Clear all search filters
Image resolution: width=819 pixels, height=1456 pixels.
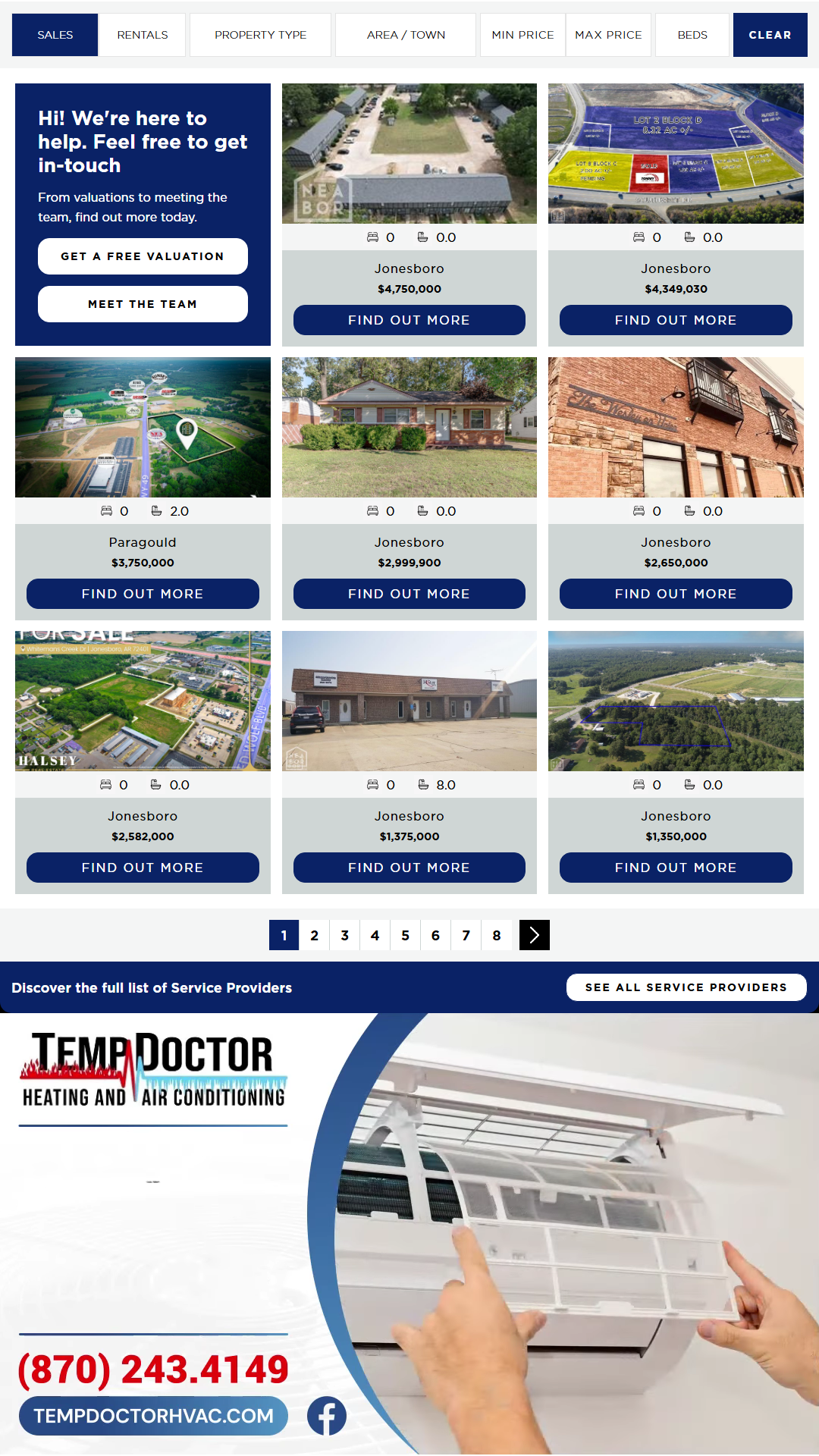(770, 35)
